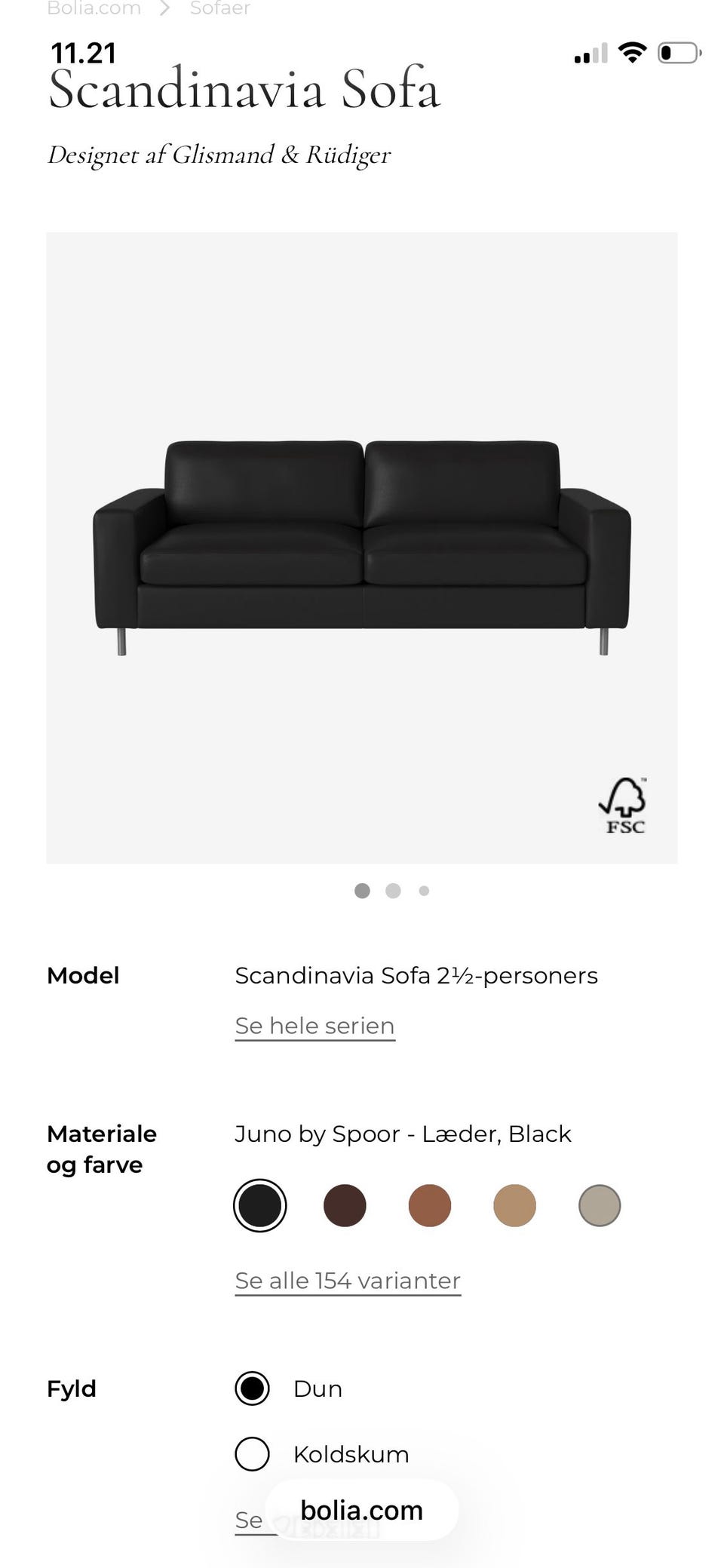Expand all variants via Se alle 154 varianter
724x1568 pixels.
347,1280
